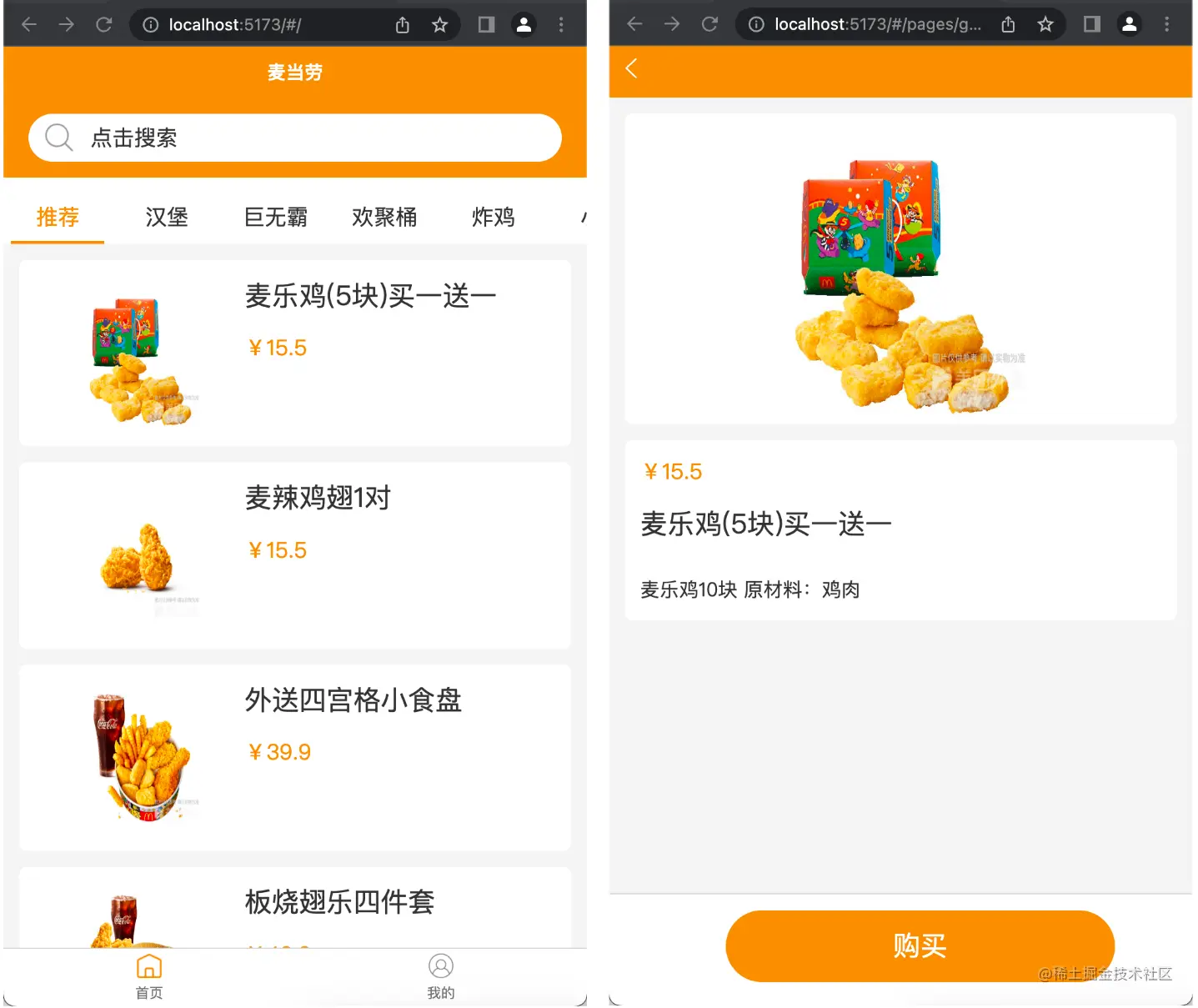Go to the 首页 home tab
The image size is (1198, 1008).
tap(149, 976)
